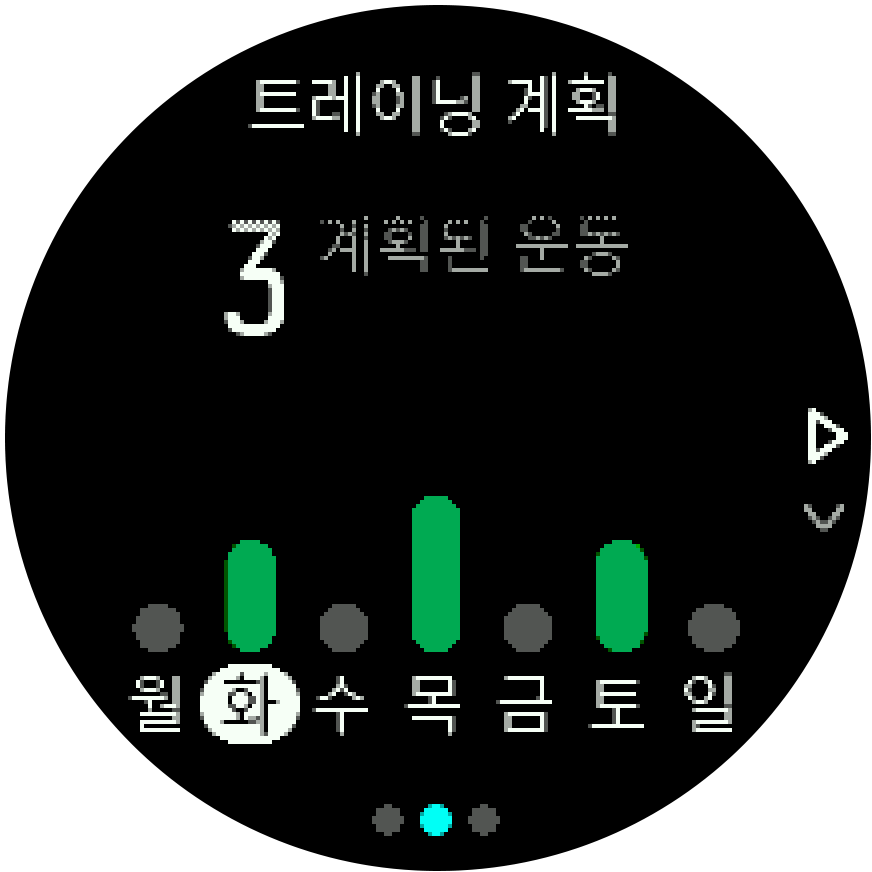
Task: Tap the down chevron below the triangle
Action: coord(824,516)
